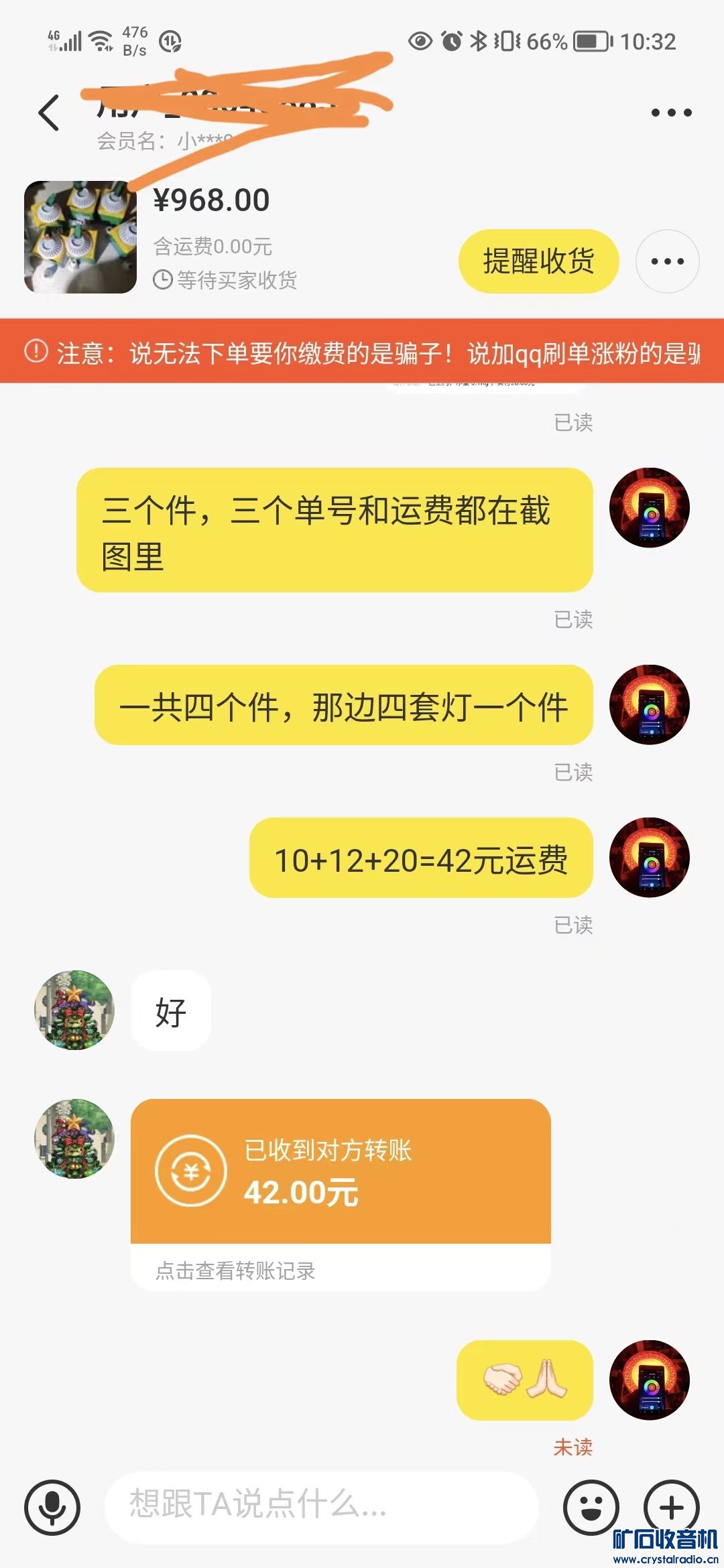Open more order options next to 提醒收货
Image resolution: width=724 pixels, height=1568 pixels.
click(x=667, y=261)
